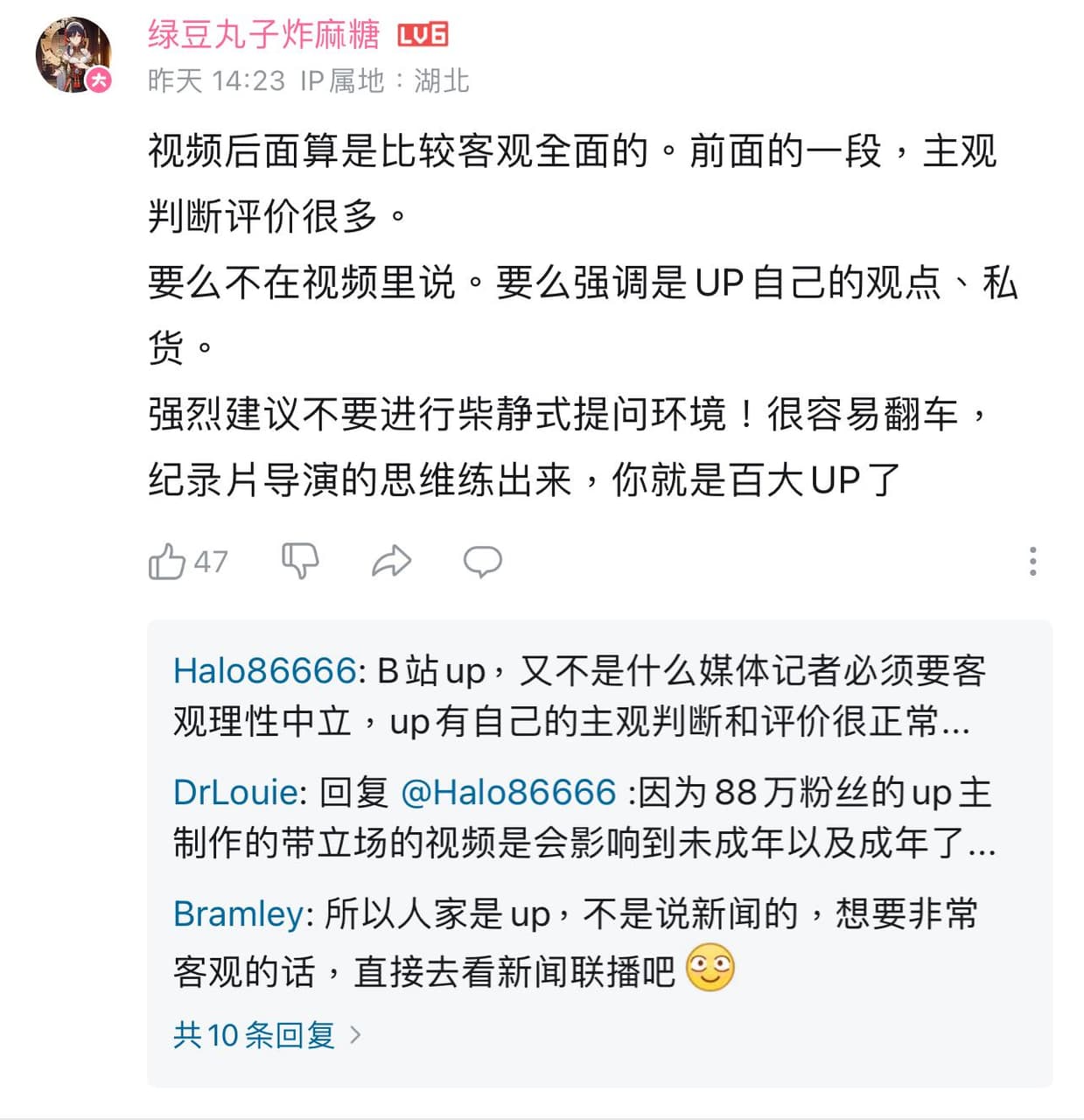1084x1120 pixels.
Task: Open 绿豆丸子炸麻糖's profile avatar
Action: [73, 54]
